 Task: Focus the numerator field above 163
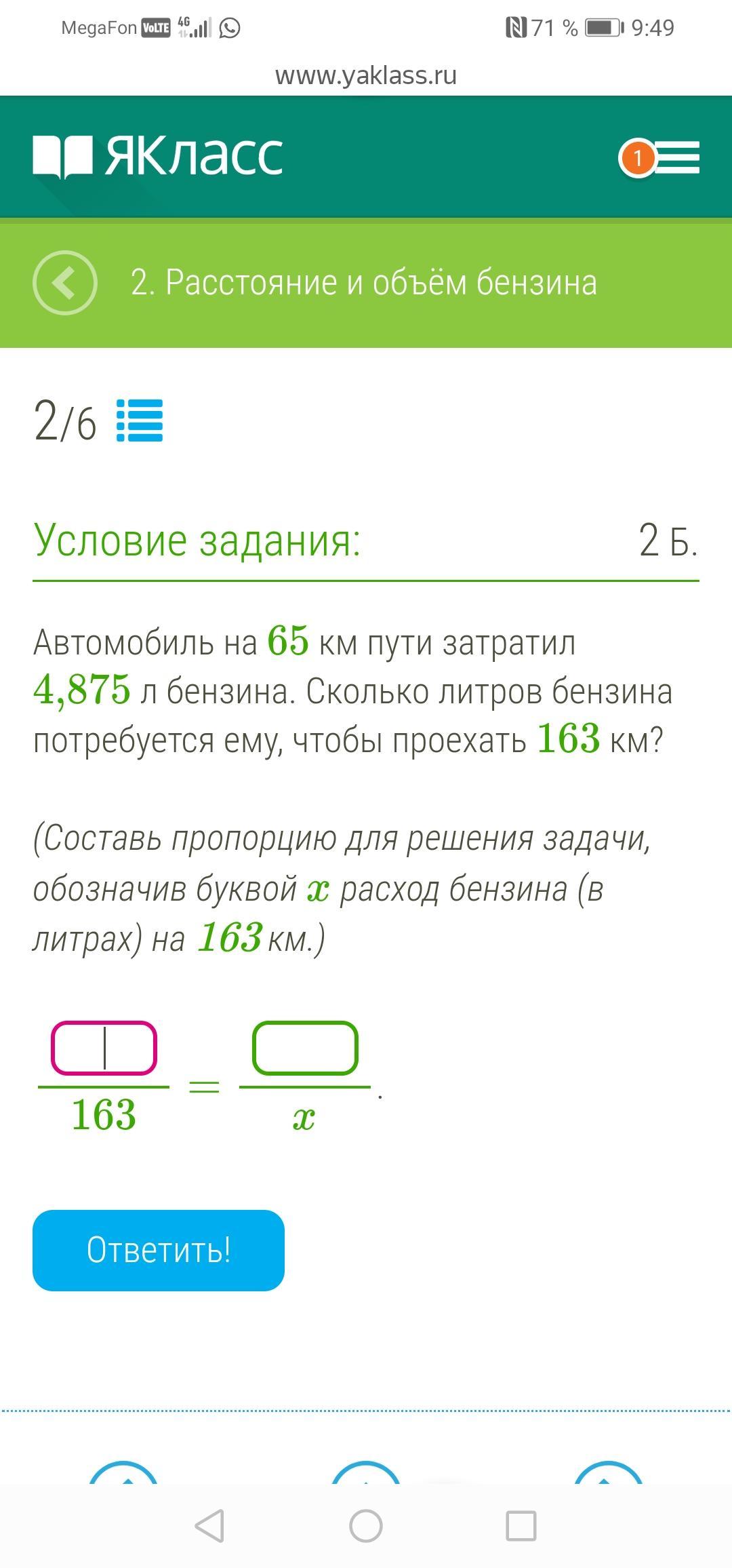click(104, 1048)
